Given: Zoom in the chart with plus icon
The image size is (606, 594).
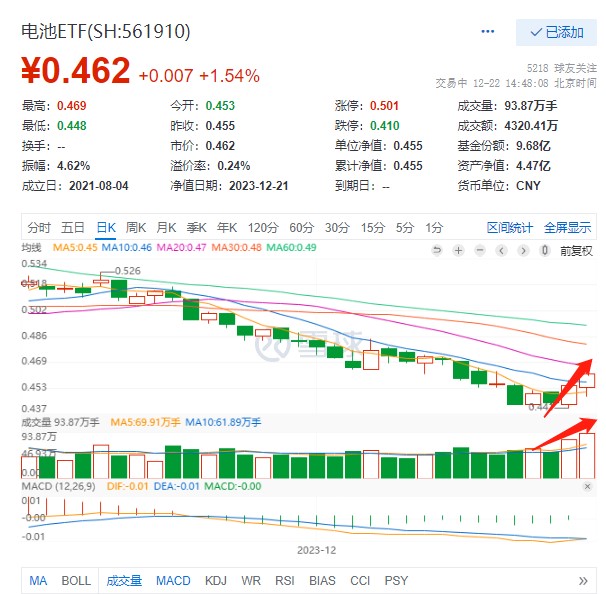Looking at the screenshot, I should 458,249.
